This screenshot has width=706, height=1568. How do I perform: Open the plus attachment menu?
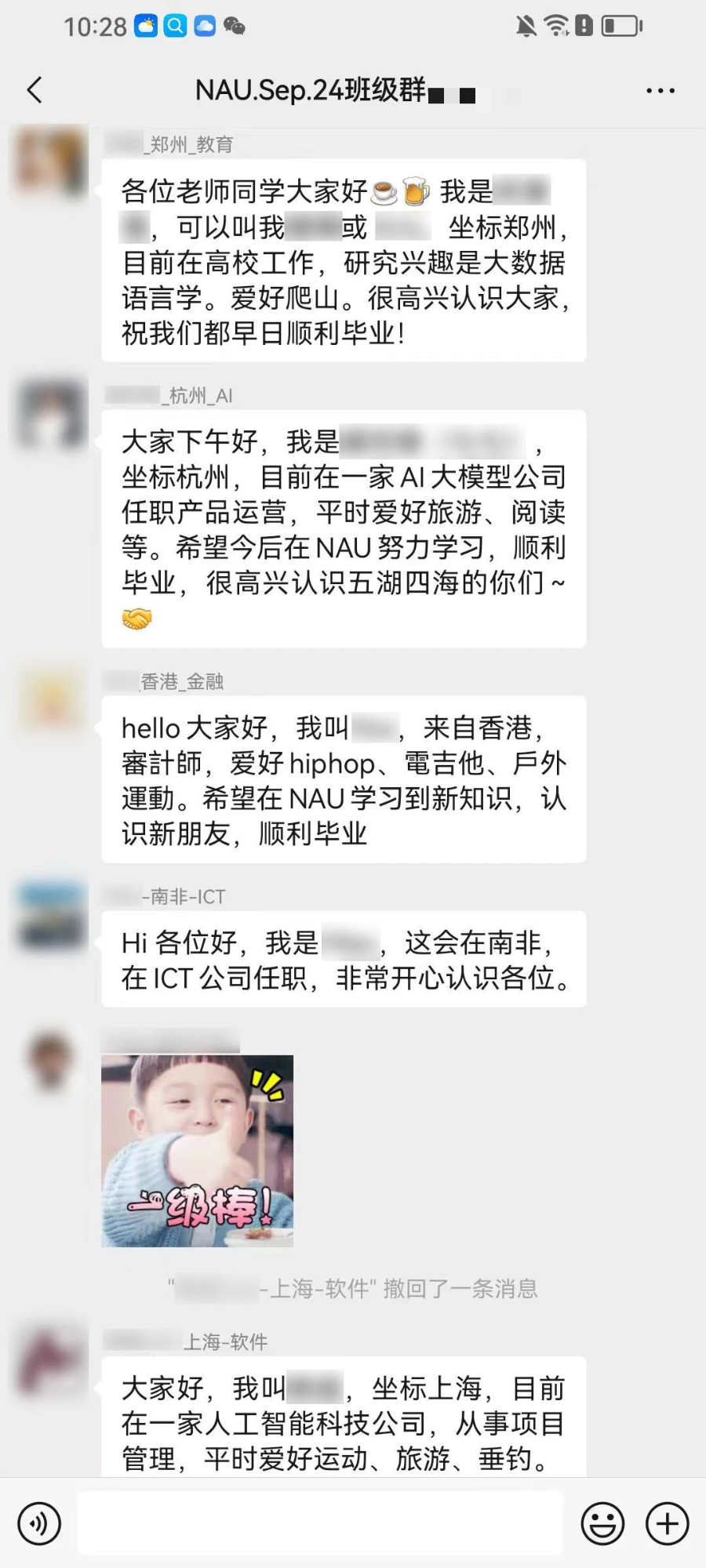point(667,1524)
